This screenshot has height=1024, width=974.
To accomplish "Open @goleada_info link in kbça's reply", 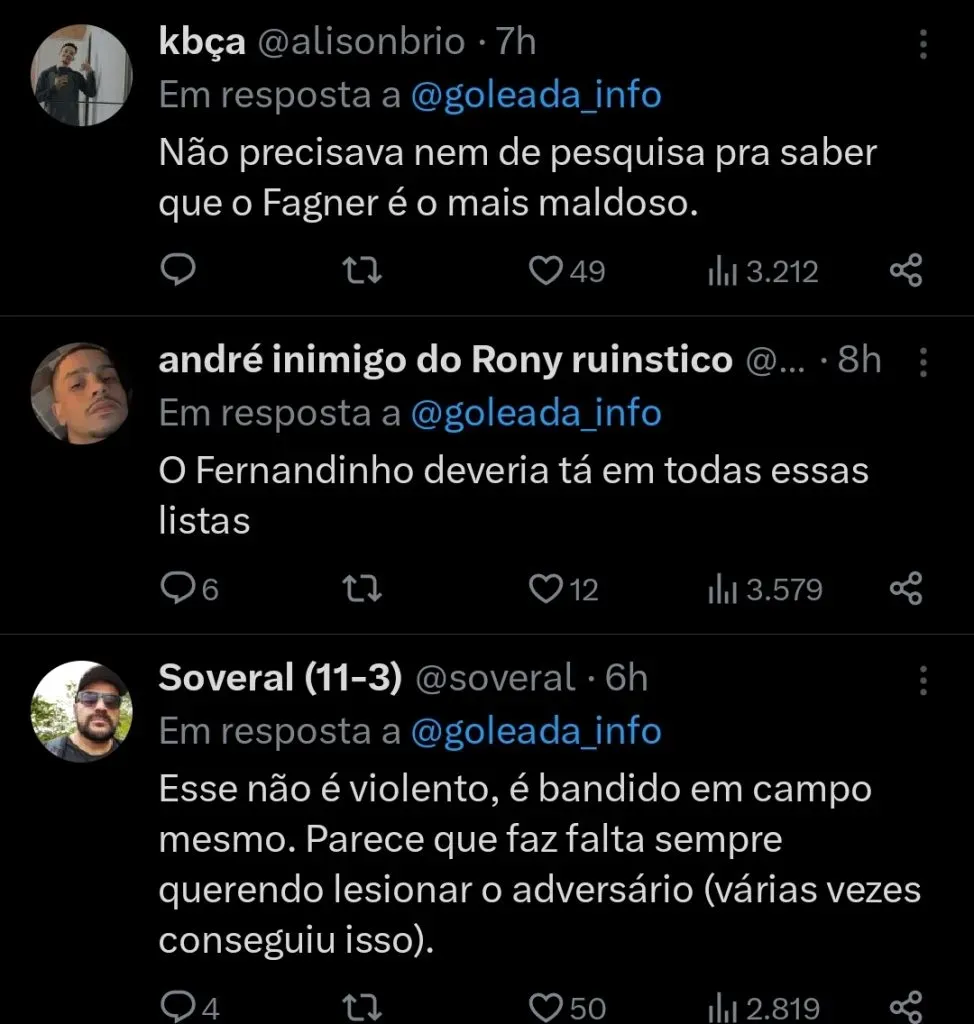I will tap(536, 95).
